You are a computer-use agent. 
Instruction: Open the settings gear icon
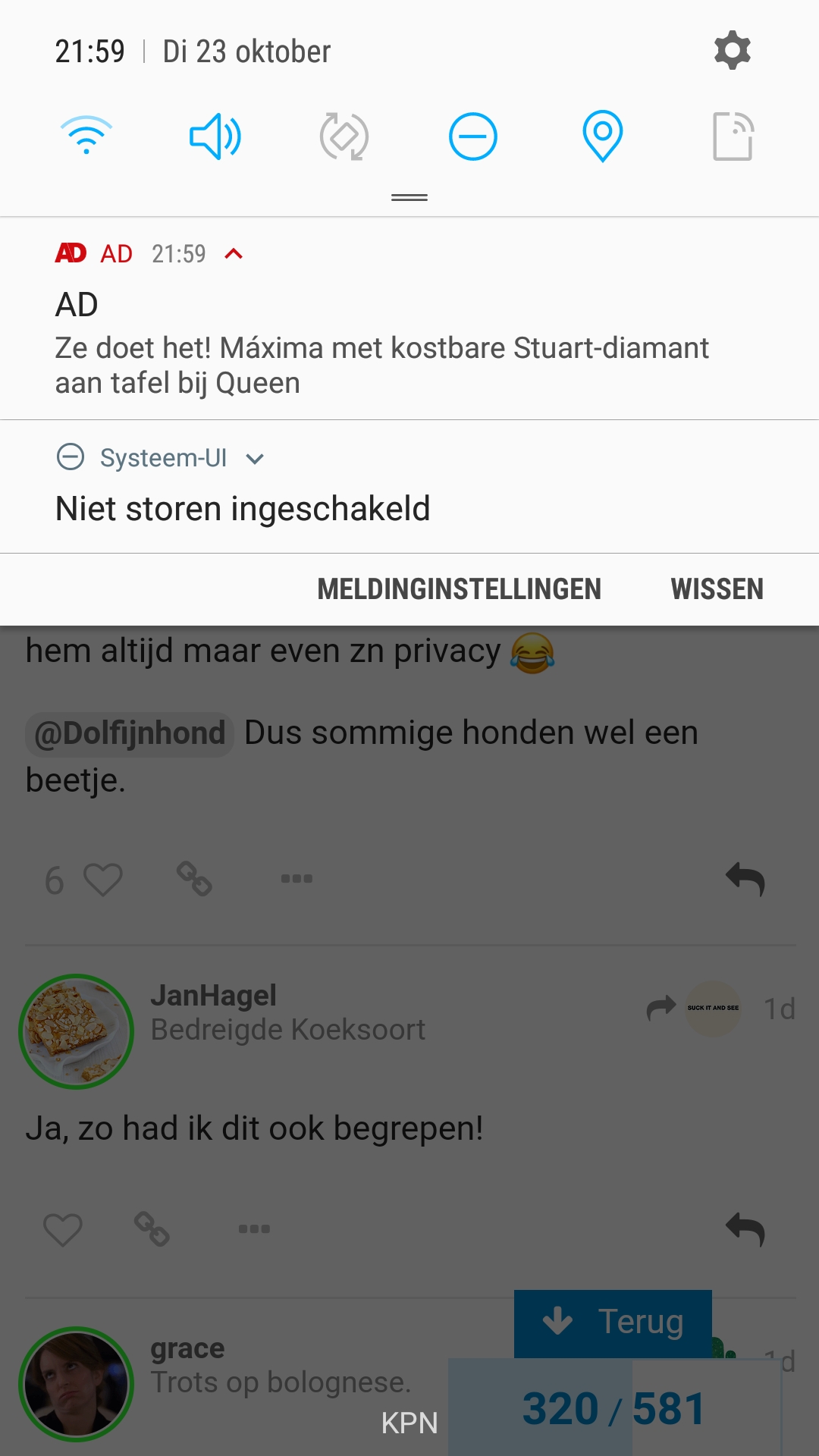733,51
